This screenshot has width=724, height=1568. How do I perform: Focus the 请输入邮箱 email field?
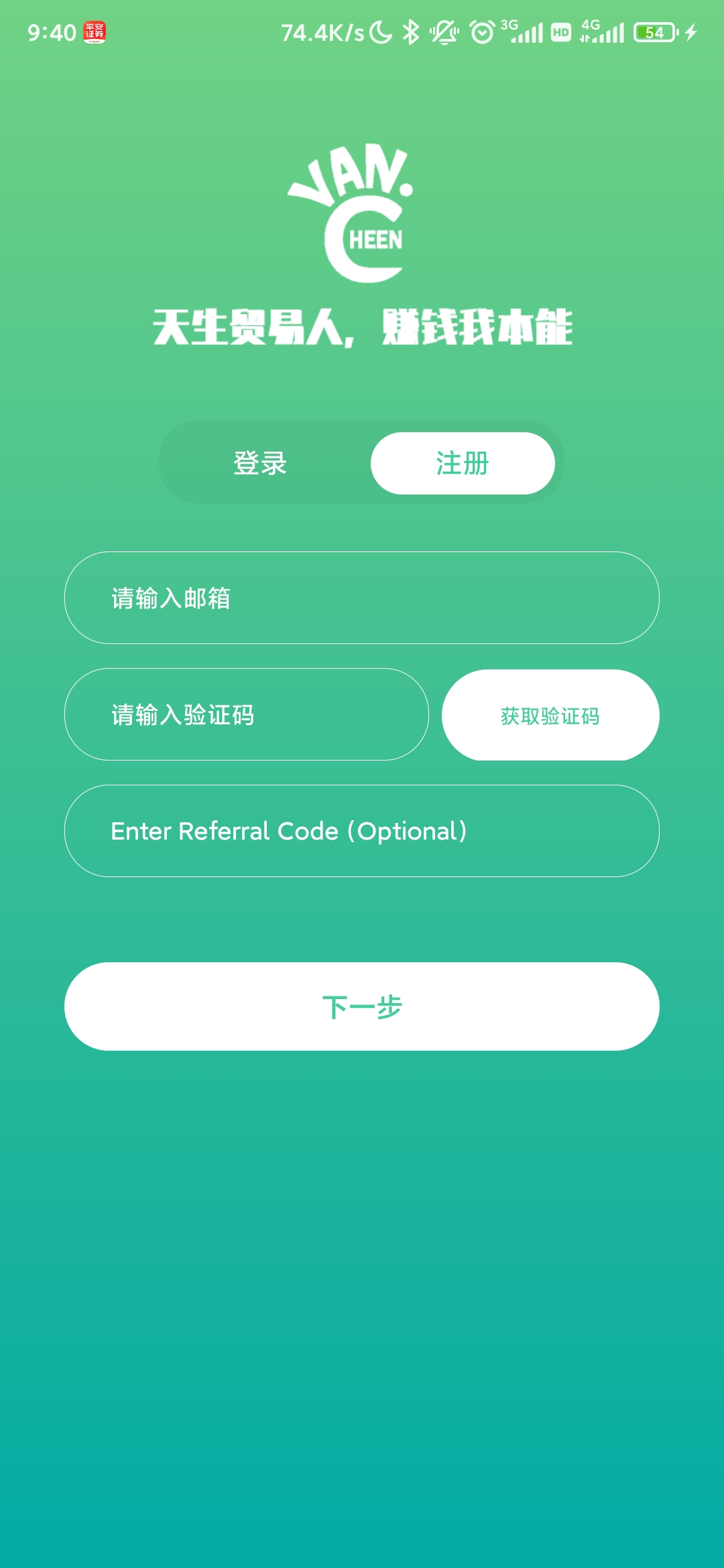(362, 598)
